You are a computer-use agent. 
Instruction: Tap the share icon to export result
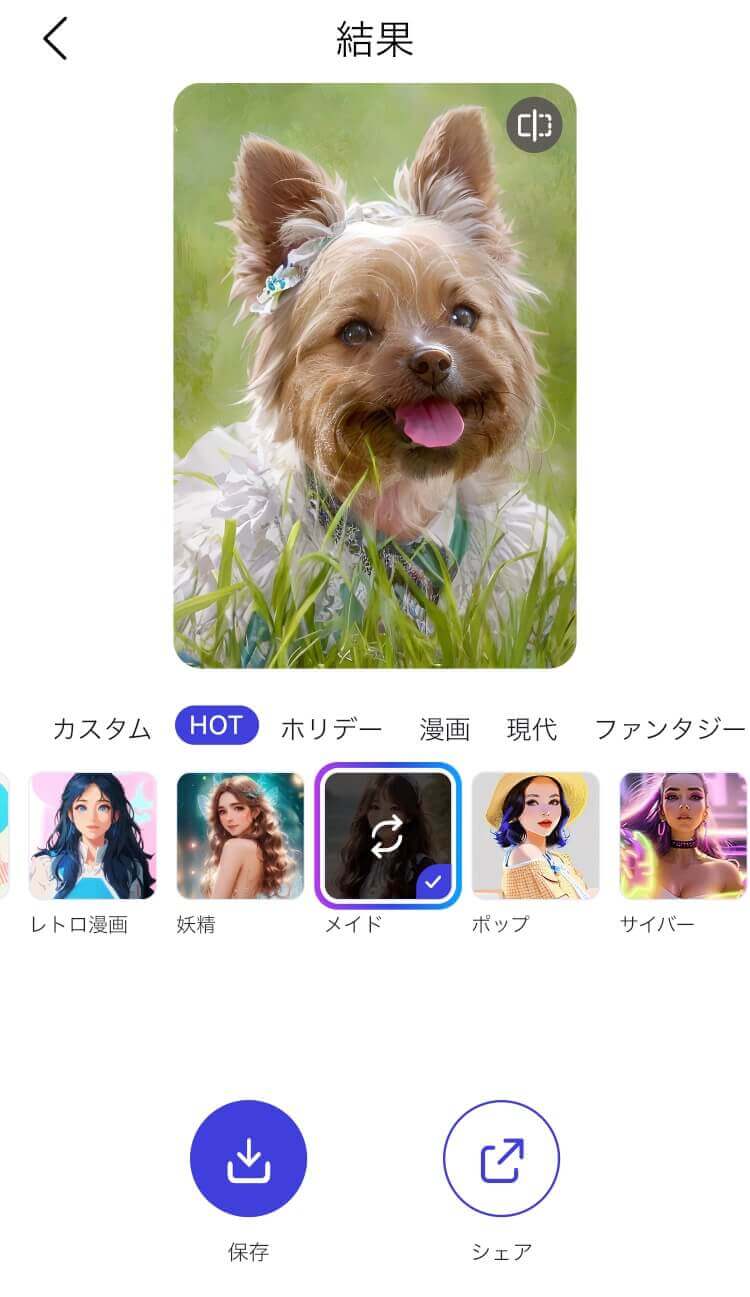[500, 1156]
